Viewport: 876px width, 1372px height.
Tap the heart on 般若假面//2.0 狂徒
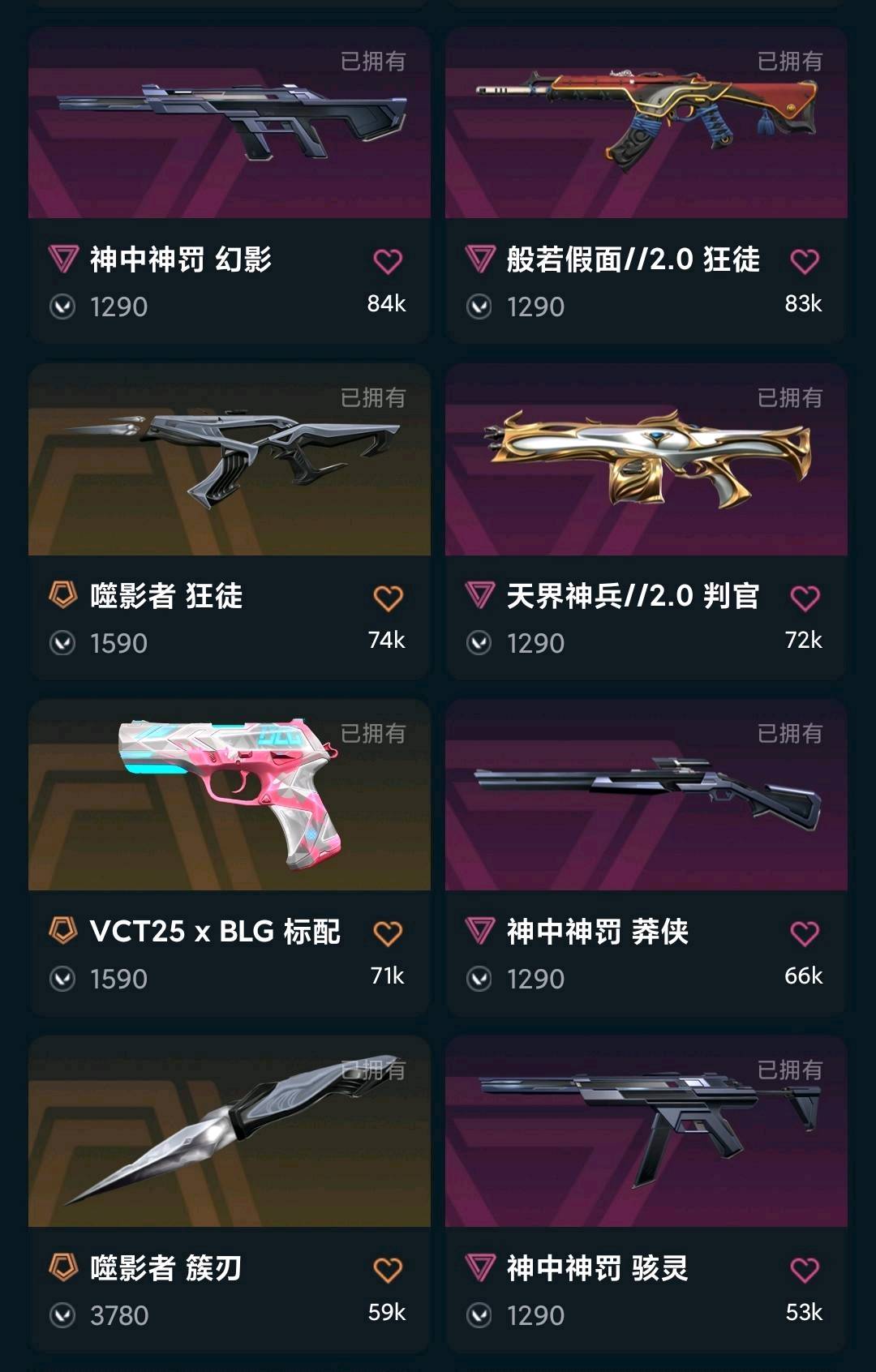pyautogui.click(x=805, y=261)
